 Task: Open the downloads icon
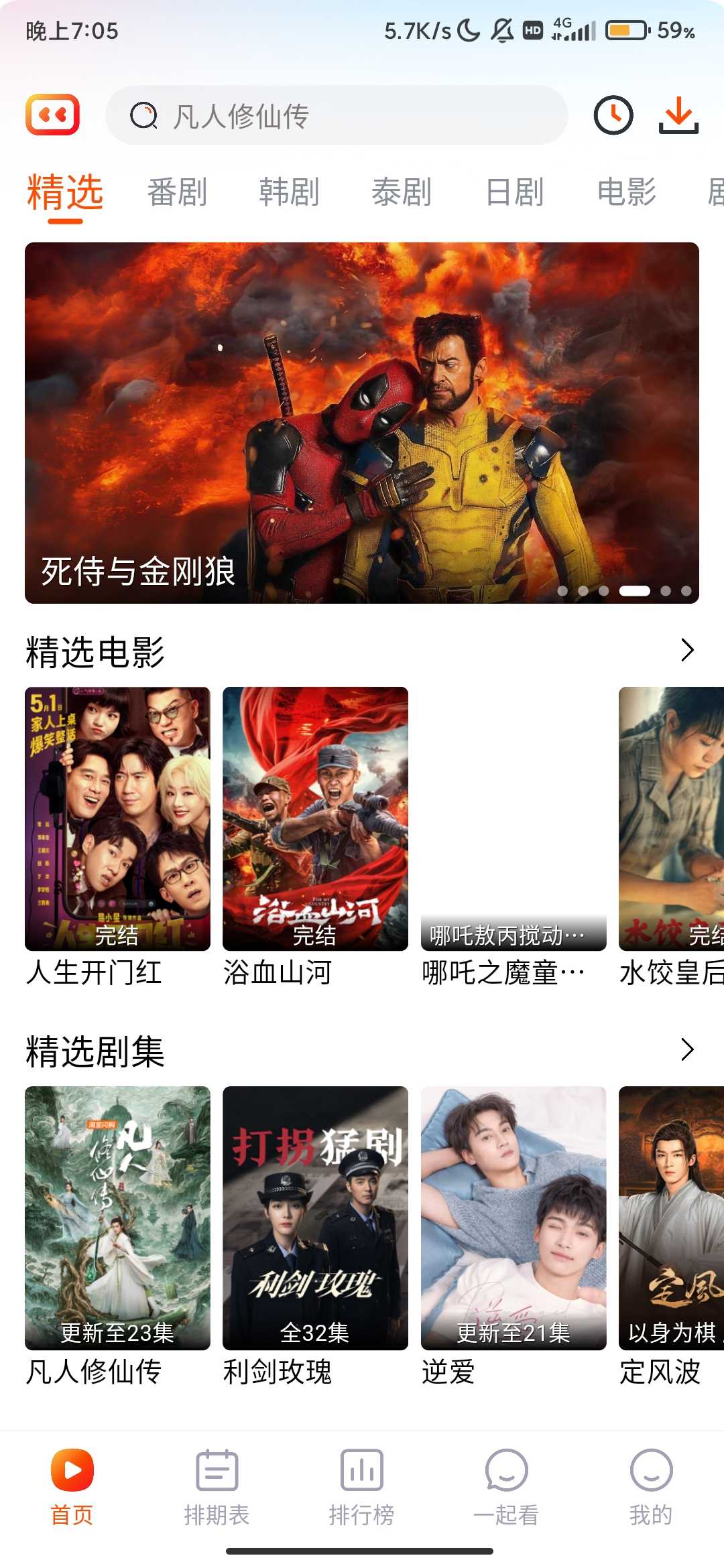click(x=678, y=116)
